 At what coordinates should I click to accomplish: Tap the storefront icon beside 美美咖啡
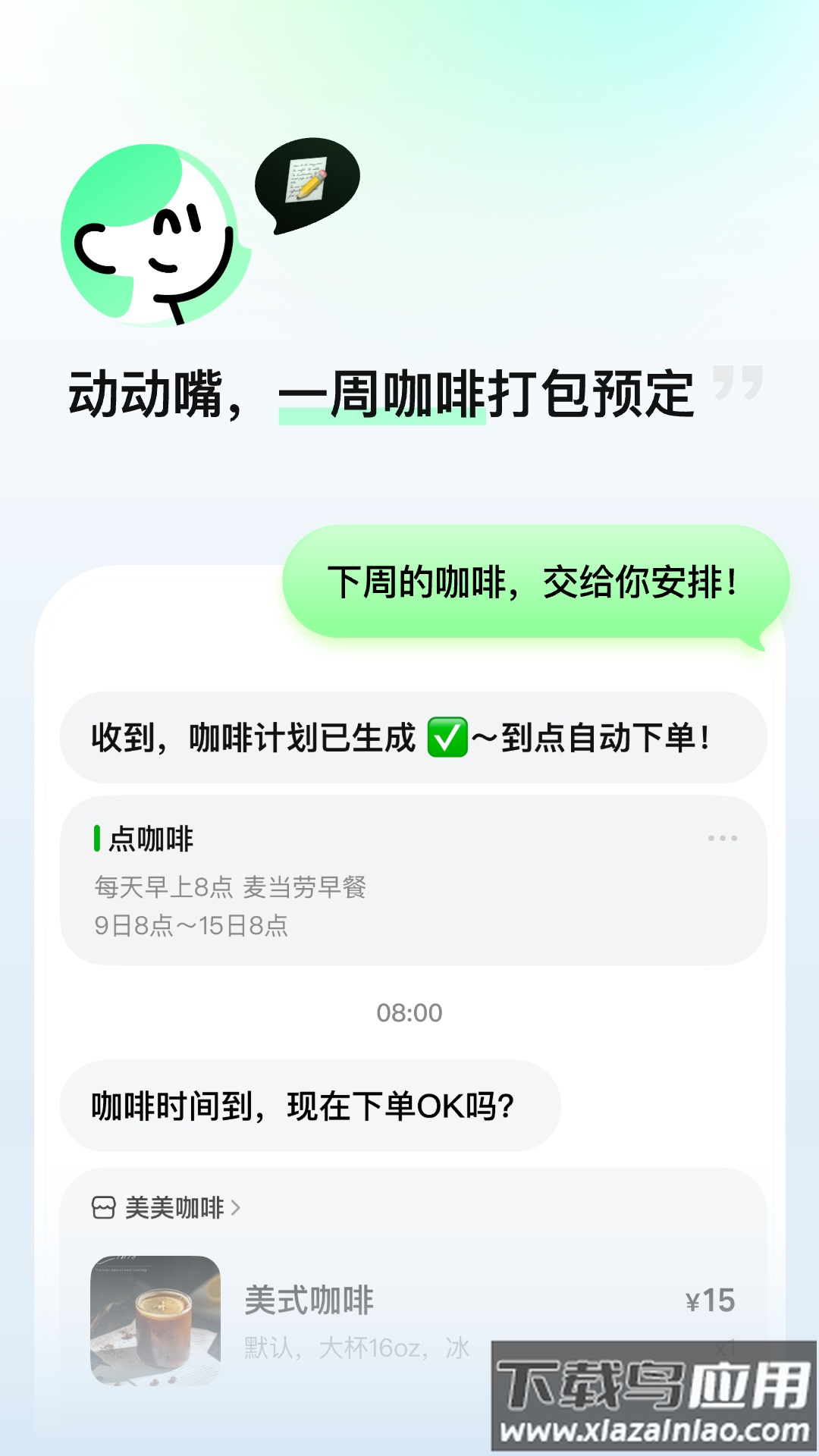(102, 1208)
